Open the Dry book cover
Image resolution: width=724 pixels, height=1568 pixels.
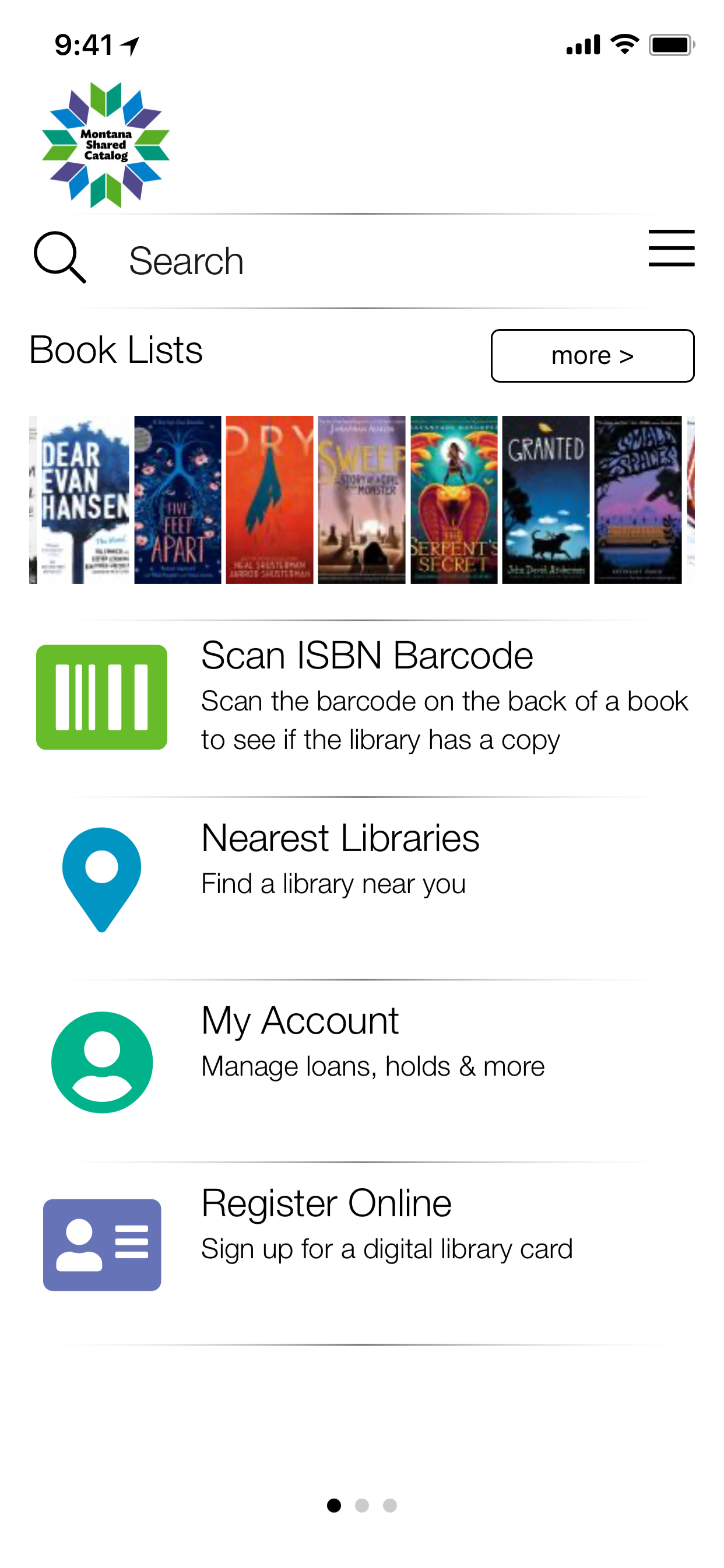coord(269,500)
